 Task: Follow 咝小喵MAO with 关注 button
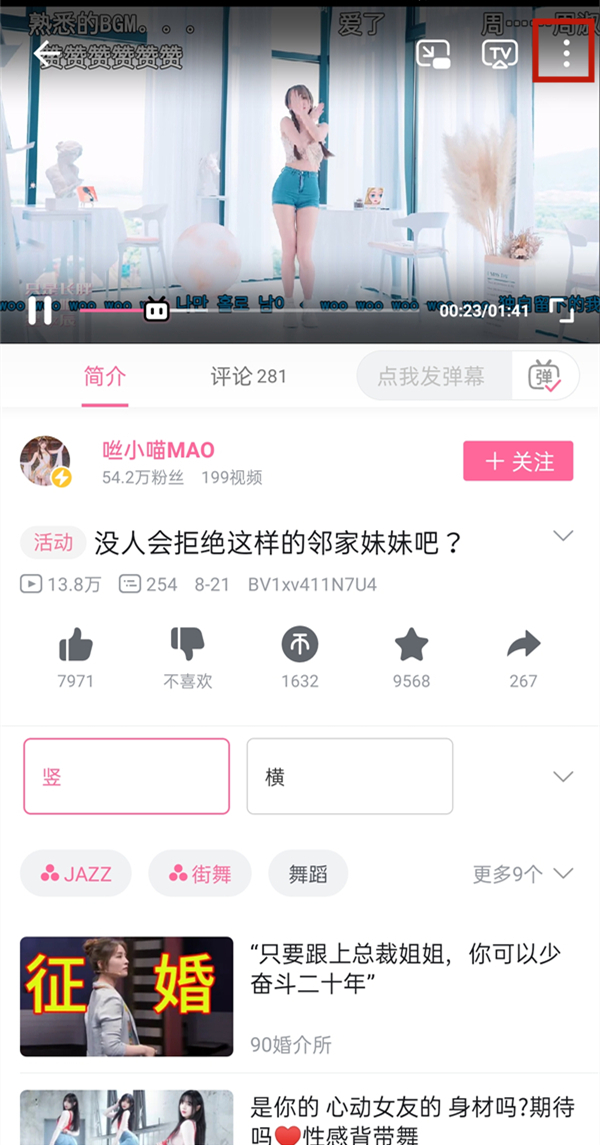click(x=518, y=461)
